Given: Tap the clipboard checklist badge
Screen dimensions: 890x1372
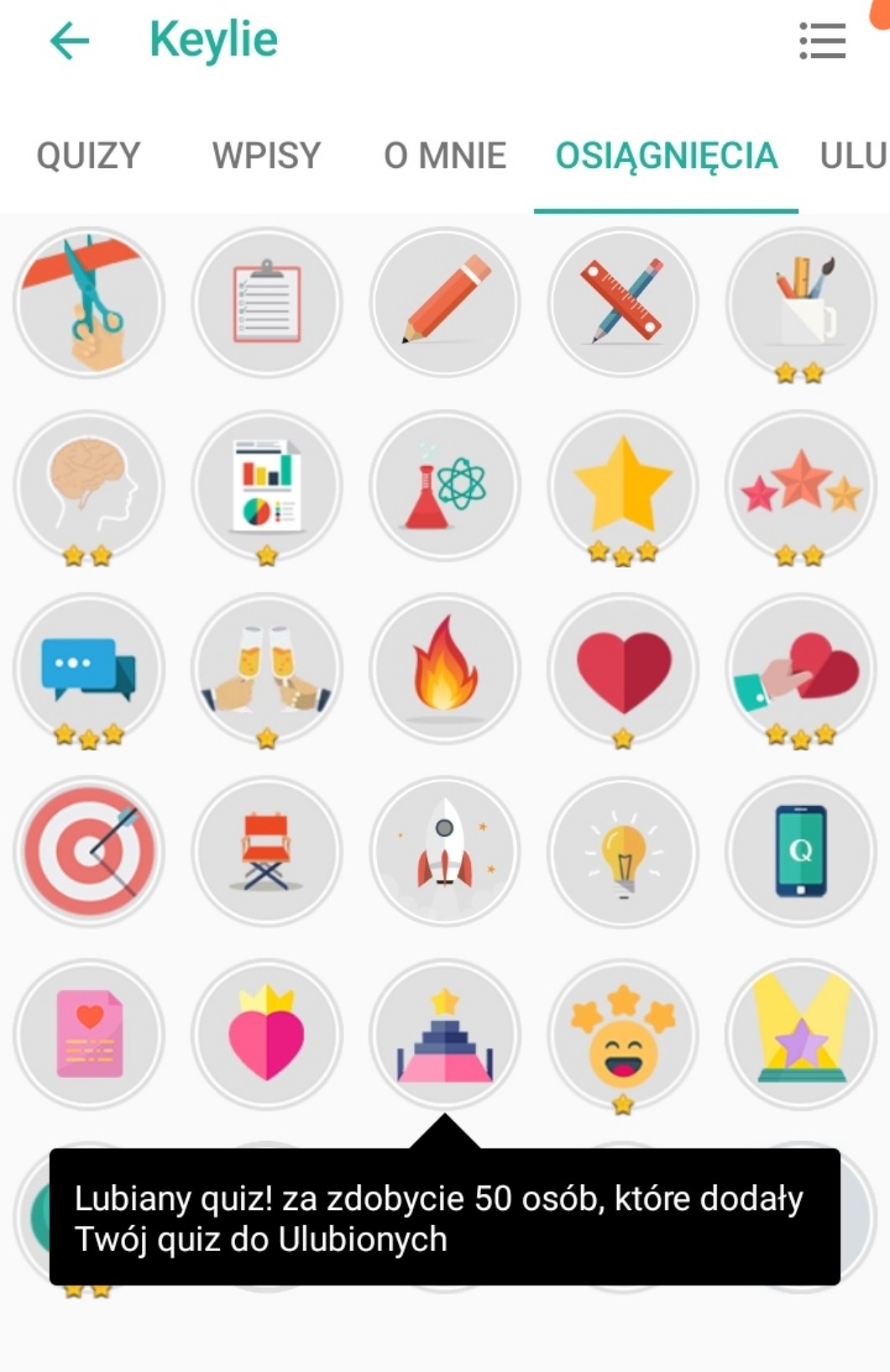Looking at the screenshot, I should click(x=267, y=302).
